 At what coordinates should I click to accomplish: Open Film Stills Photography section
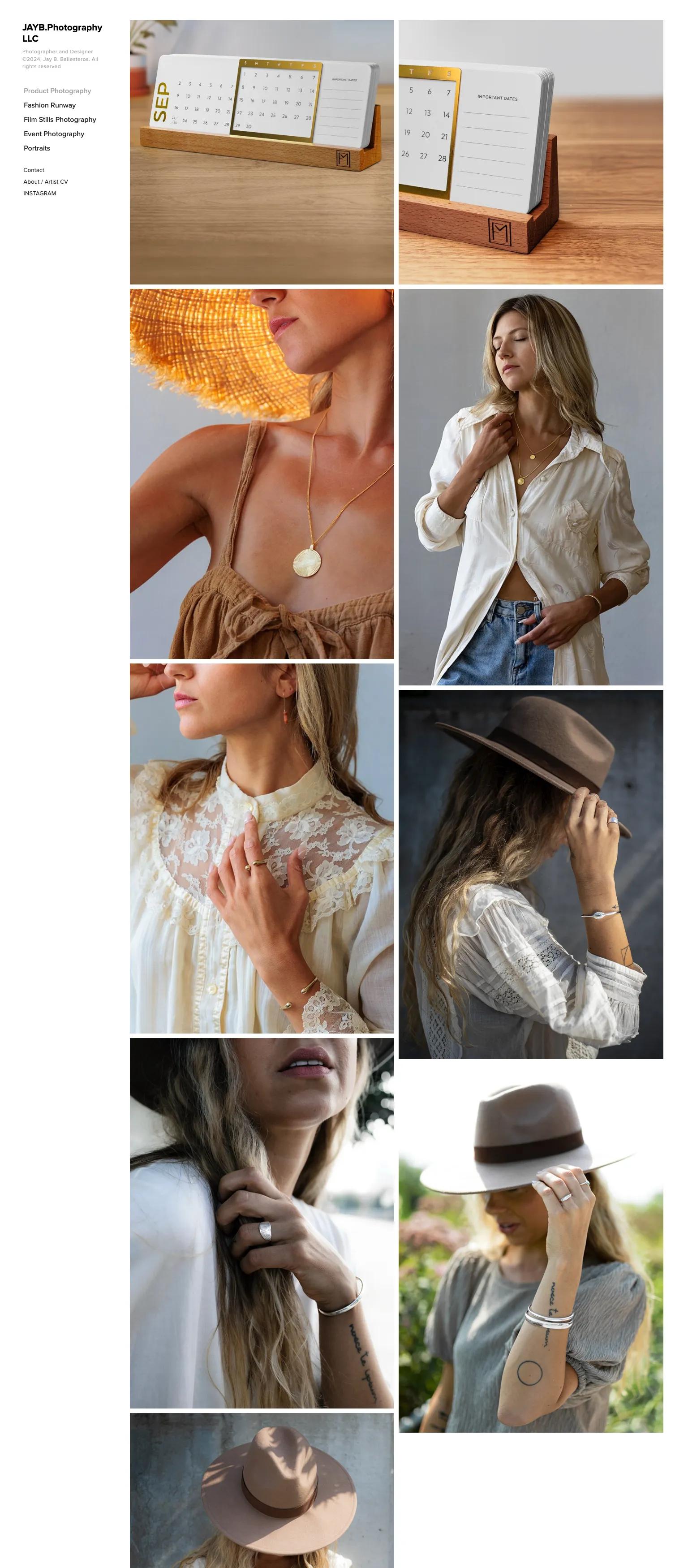click(60, 119)
